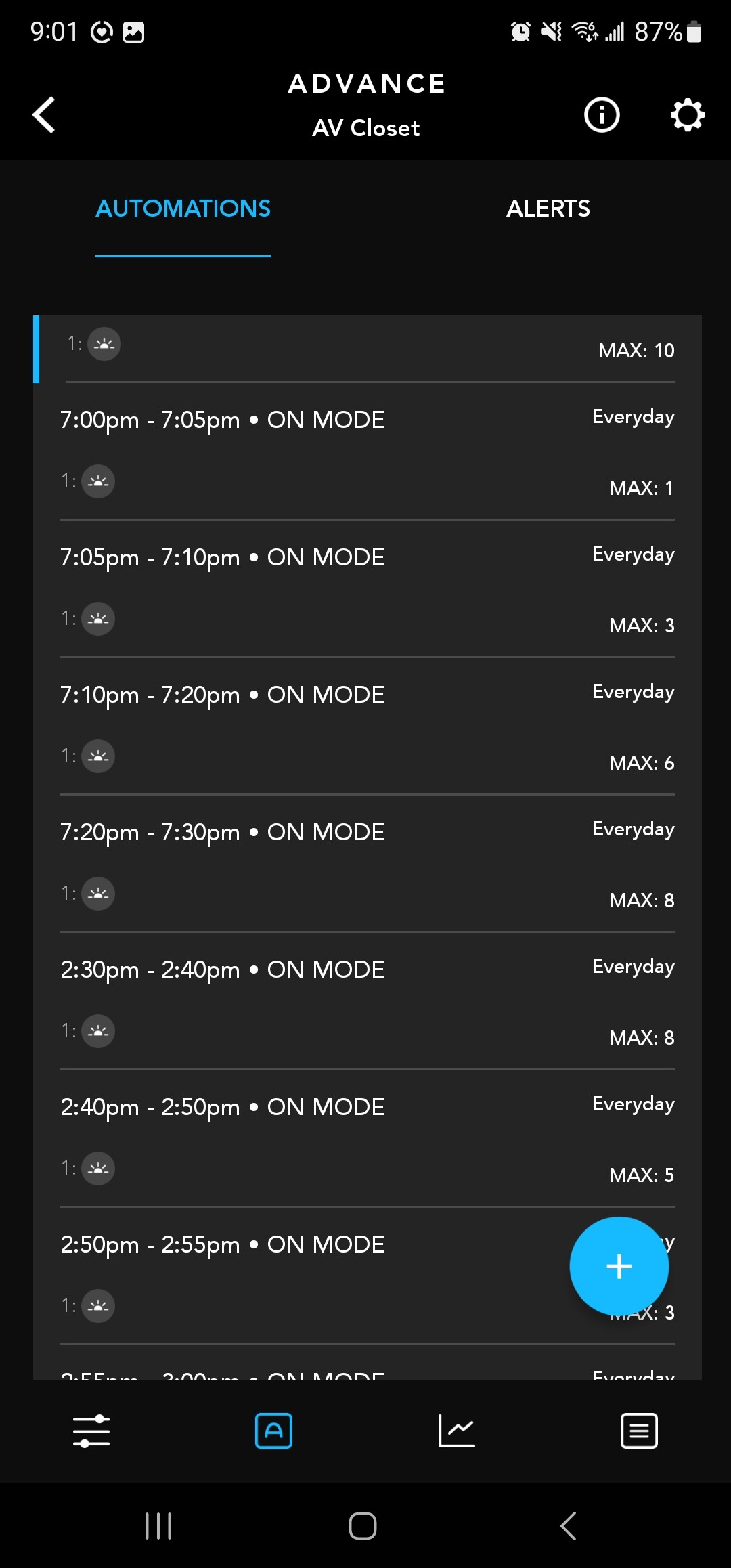731x1568 pixels.
Task: Add a new automation with plus button
Action: 619,1266
